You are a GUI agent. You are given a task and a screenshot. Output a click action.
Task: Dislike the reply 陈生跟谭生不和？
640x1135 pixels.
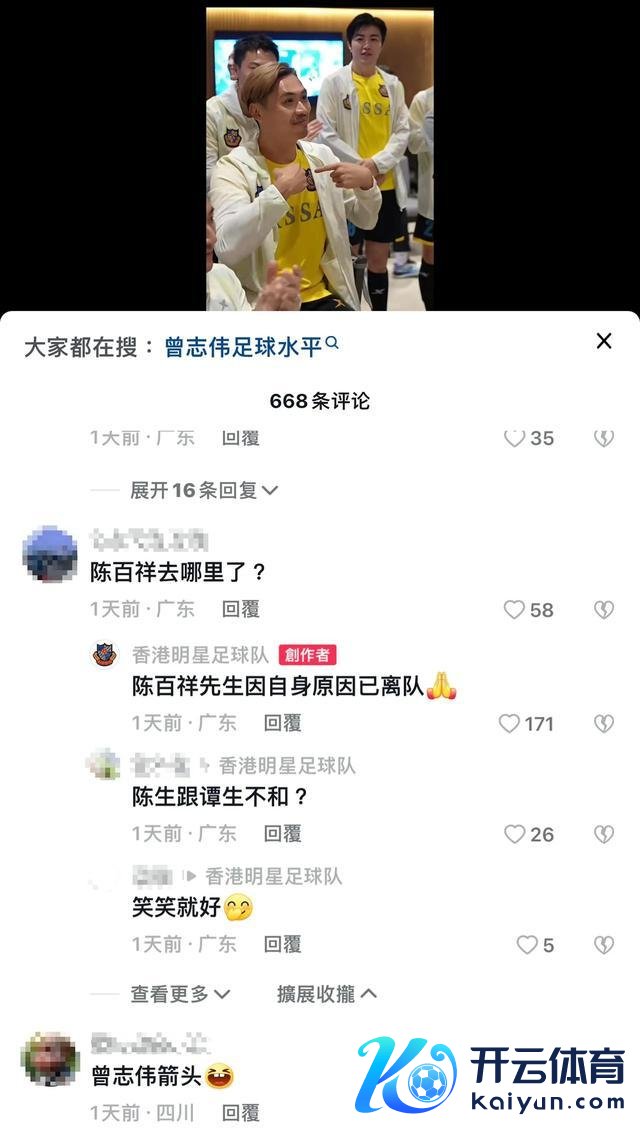coord(603,834)
